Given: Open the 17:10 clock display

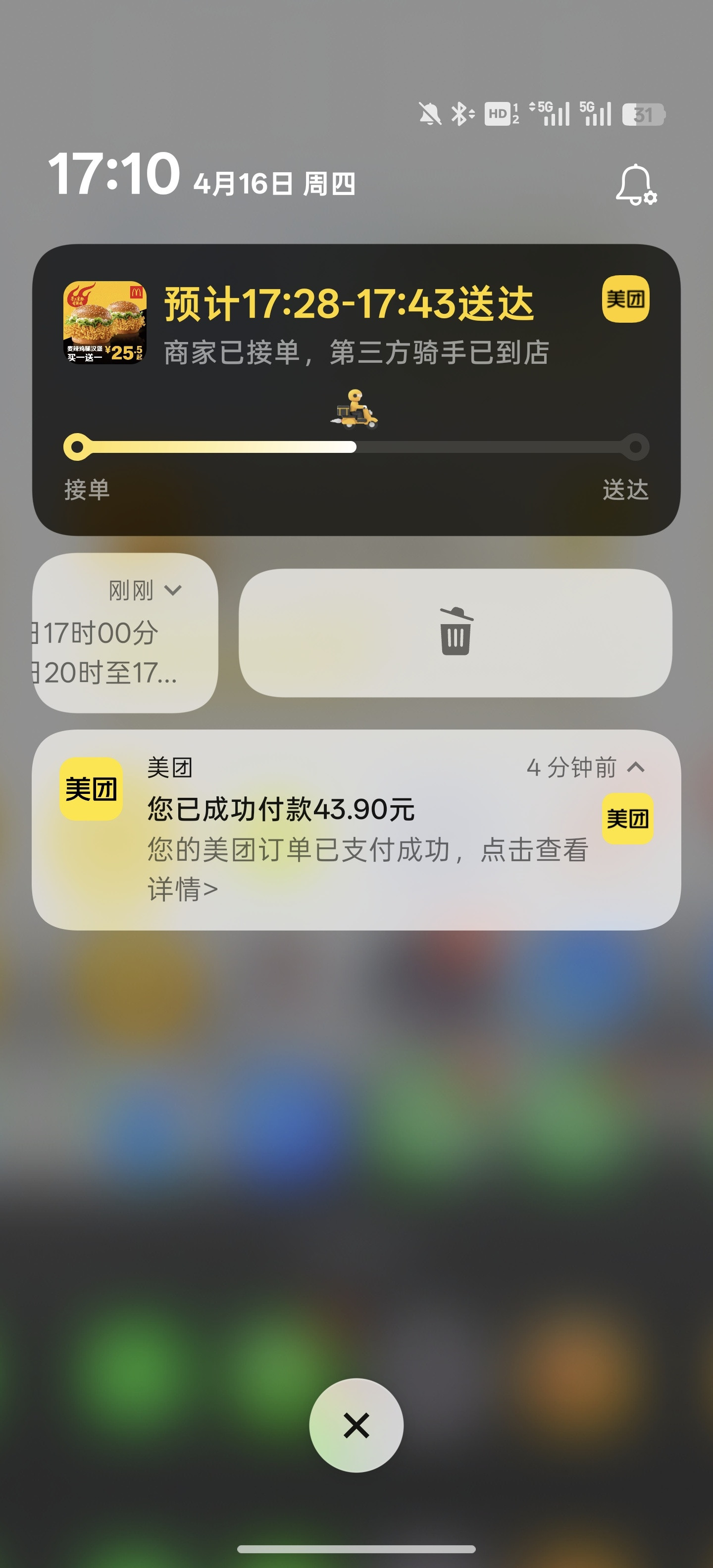Looking at the screenshot, I should coord(116,177).
